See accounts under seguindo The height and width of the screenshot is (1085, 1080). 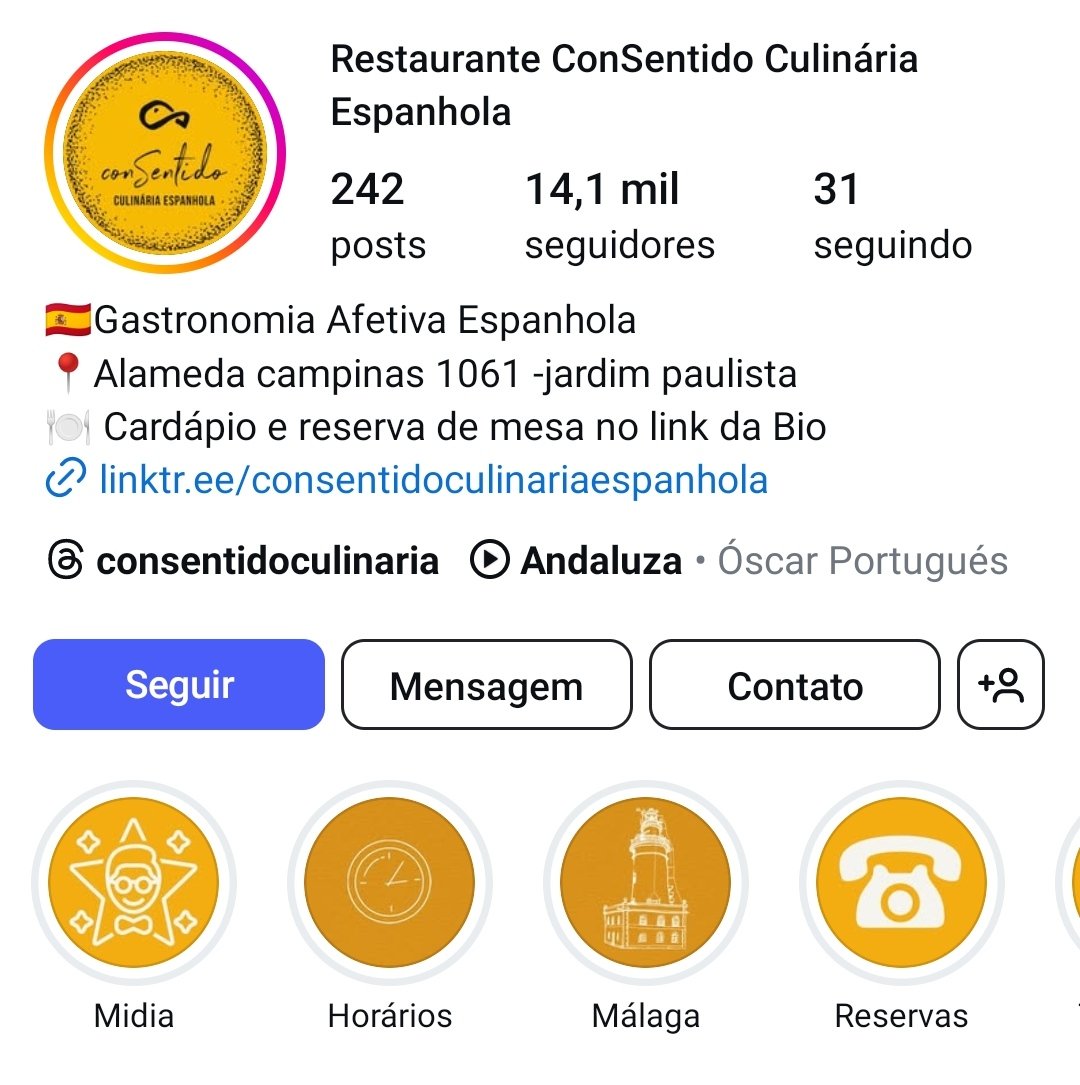[892, 215]
